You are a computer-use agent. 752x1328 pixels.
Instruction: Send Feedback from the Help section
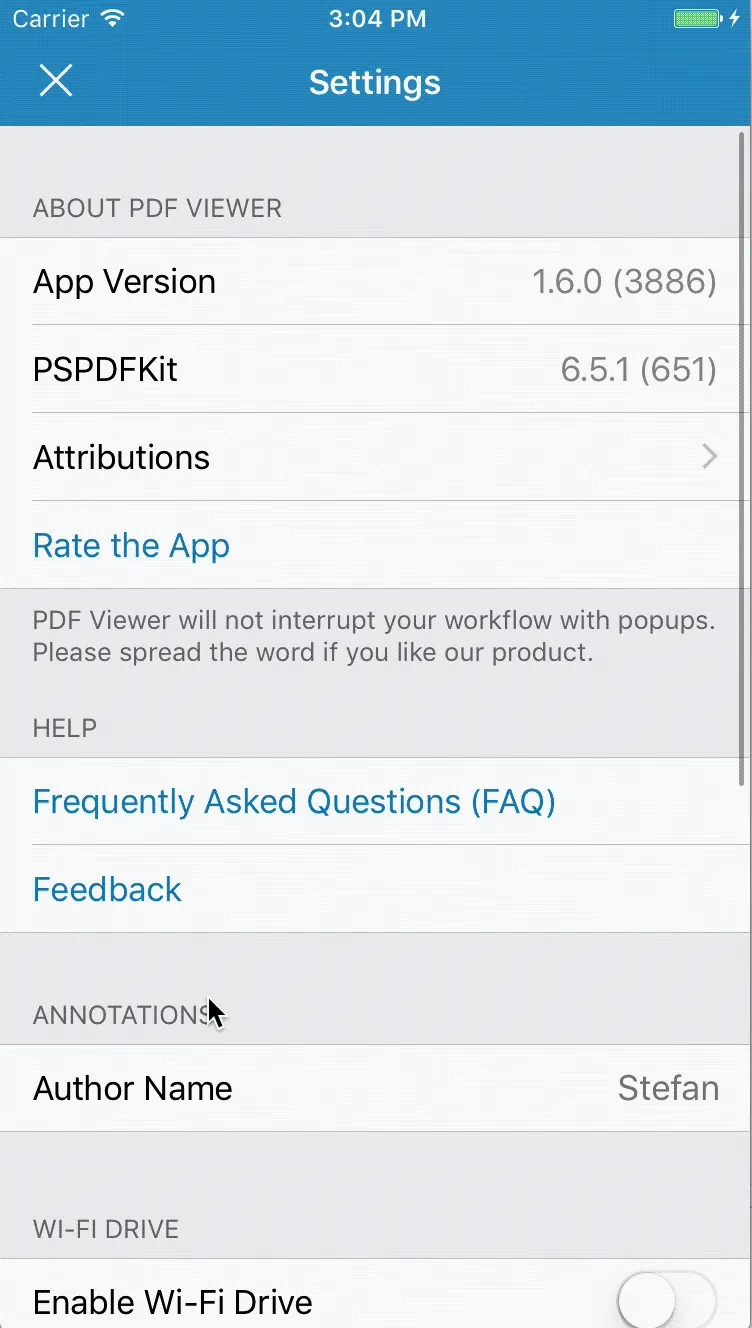pos(107,889)
